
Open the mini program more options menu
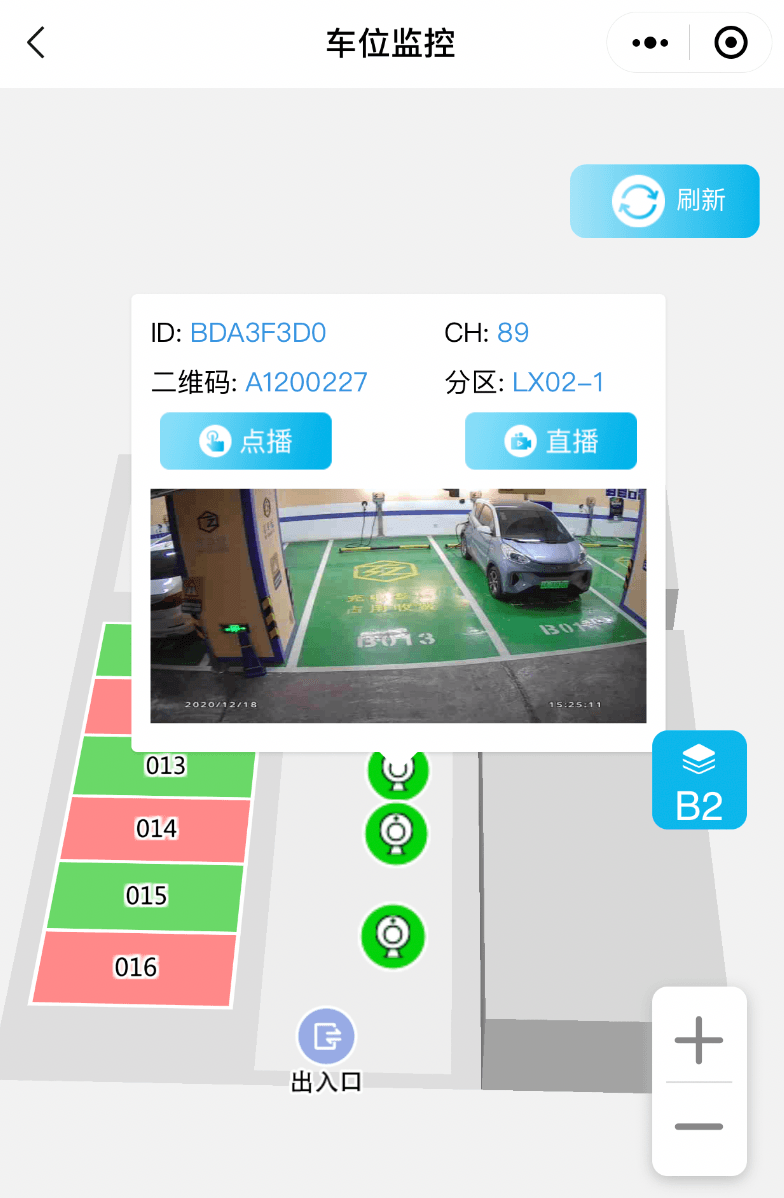650,43
